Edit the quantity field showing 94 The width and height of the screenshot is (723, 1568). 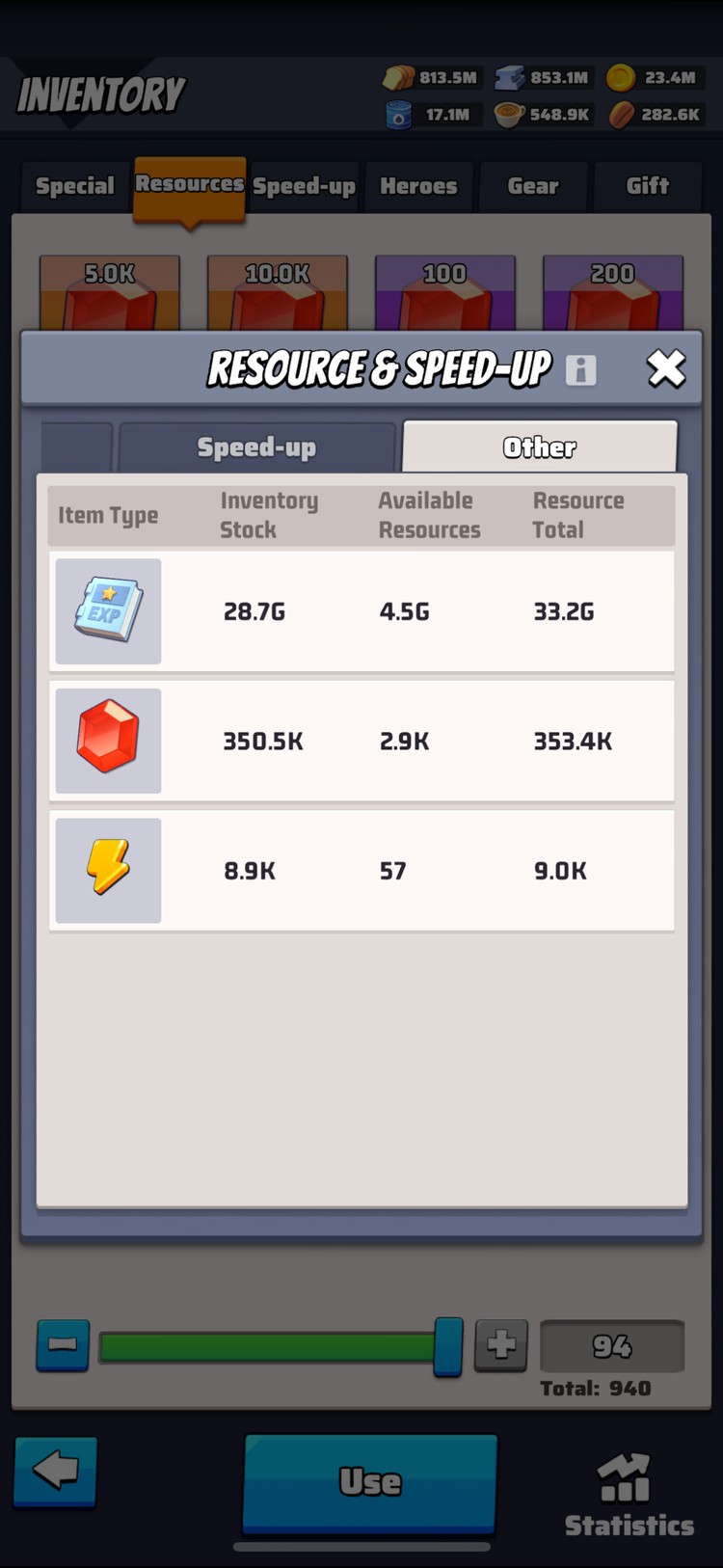[612, 1345]
